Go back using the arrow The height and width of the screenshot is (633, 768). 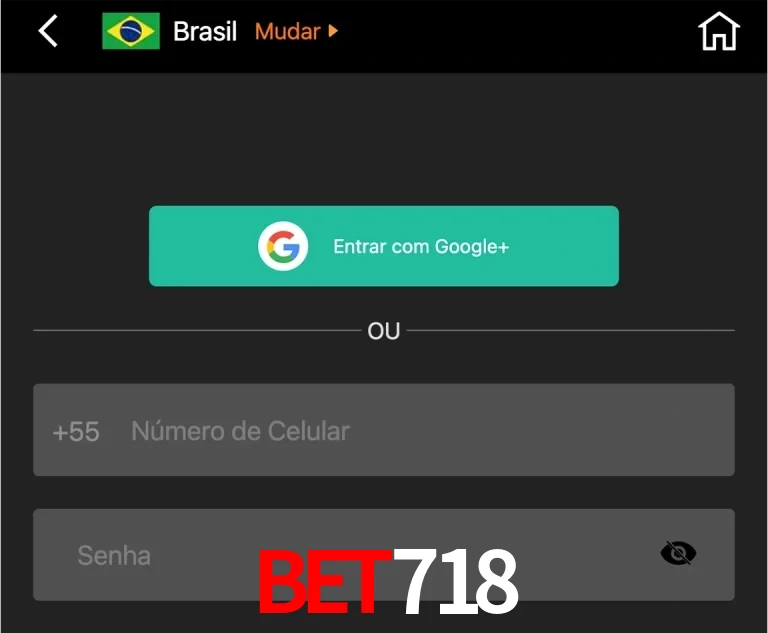point(48,31)
